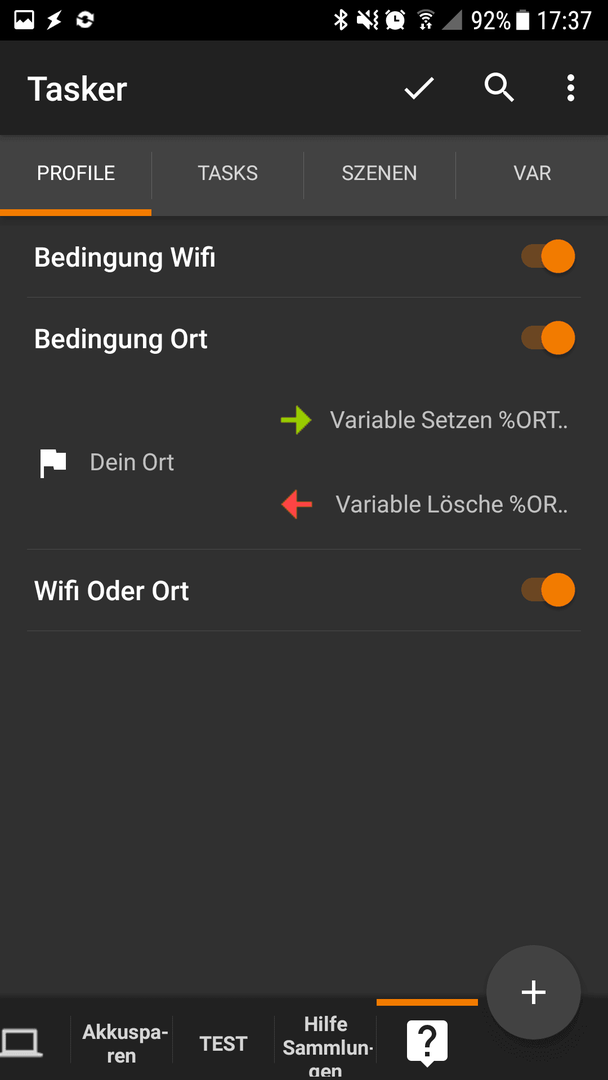Open the Variable Lösche exit task

point(426,505)
